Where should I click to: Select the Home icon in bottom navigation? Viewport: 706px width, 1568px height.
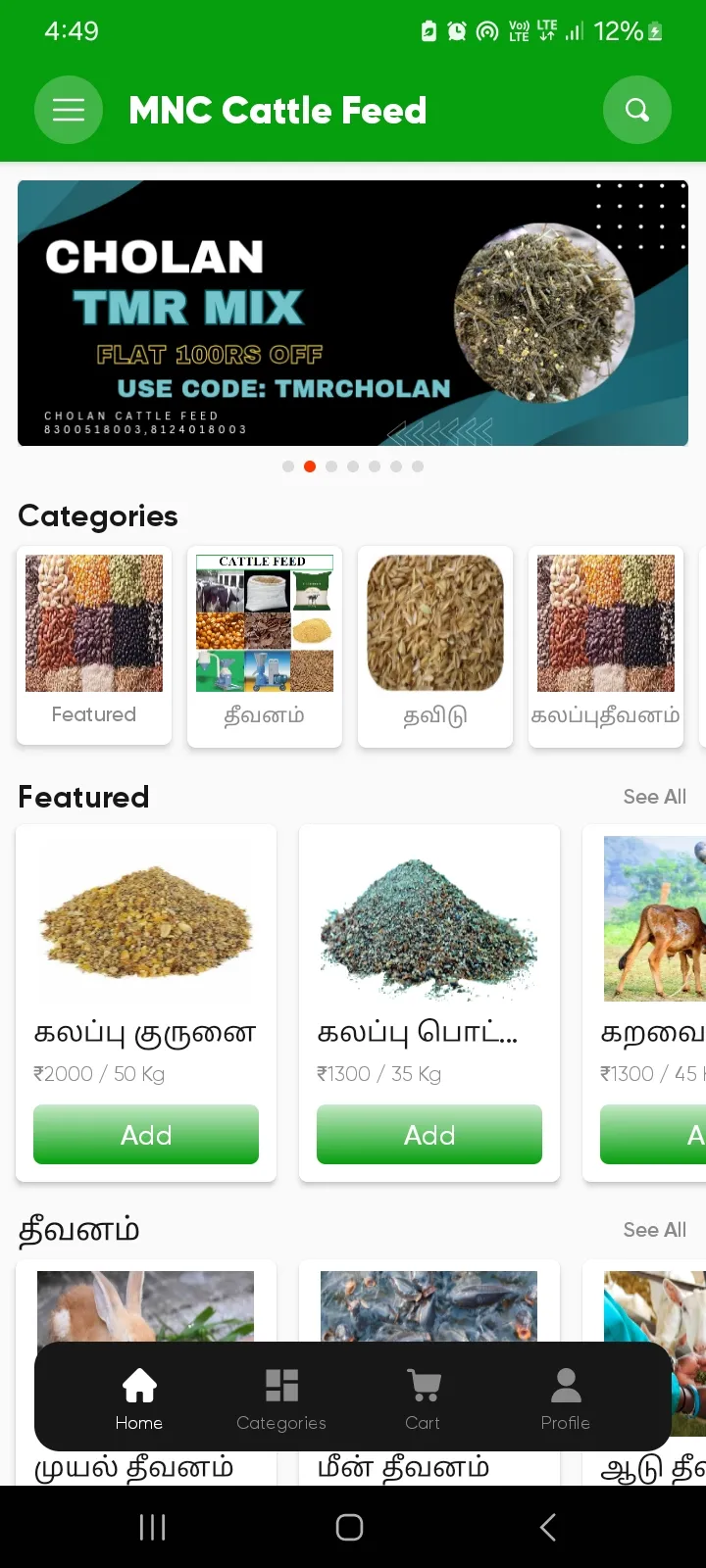tap(138, 1396)
